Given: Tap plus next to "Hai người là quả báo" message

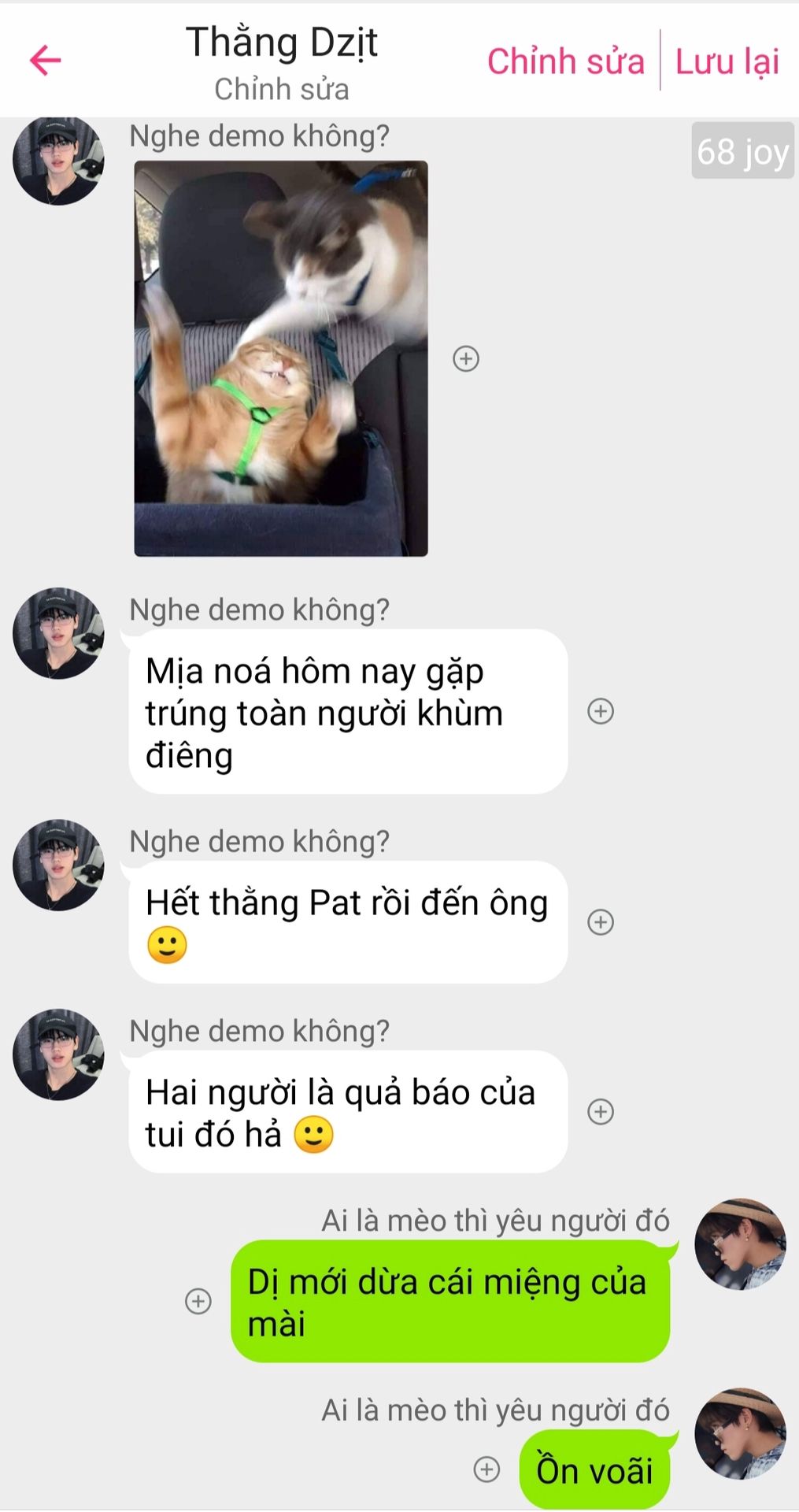Looking at the screenshot, I should [x=601, y=1111].
